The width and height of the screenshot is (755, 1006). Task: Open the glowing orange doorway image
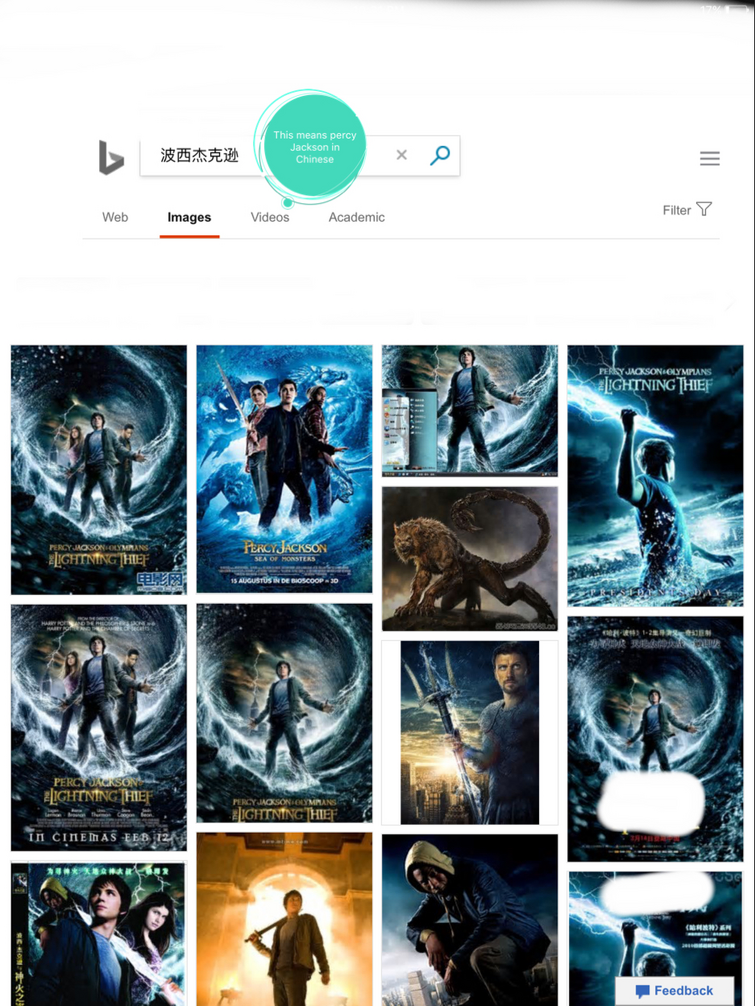[284, 920]
